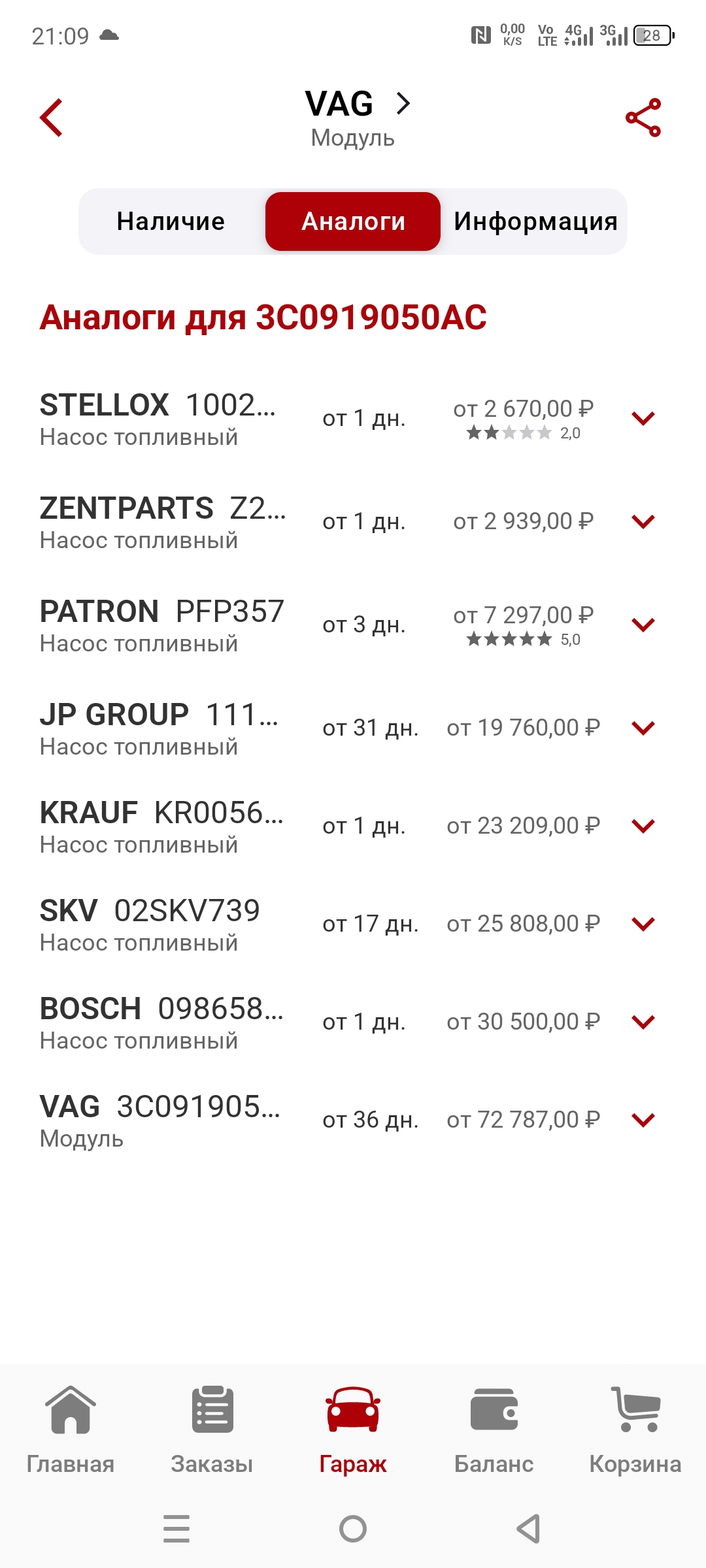This screenshot has width=706, height=1568.
Task: Expand the KRAUF fuel pump offers
Action: click(x=643, y=826)
